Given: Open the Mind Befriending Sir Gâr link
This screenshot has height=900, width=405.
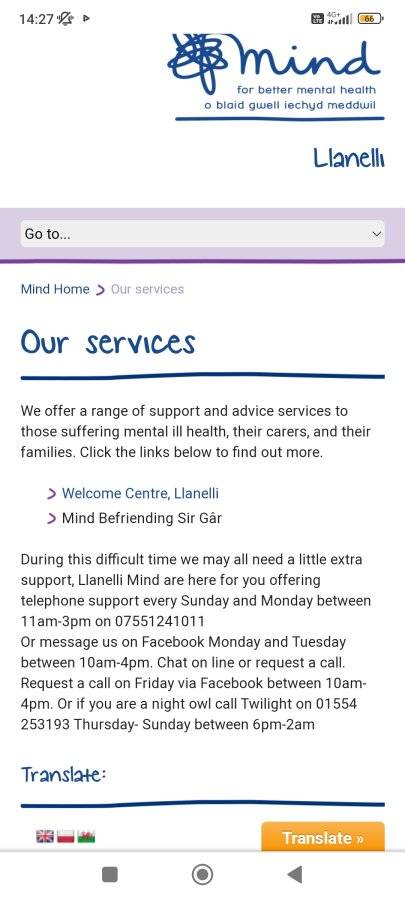Looking at the screenshot, I should coord(141,518).
